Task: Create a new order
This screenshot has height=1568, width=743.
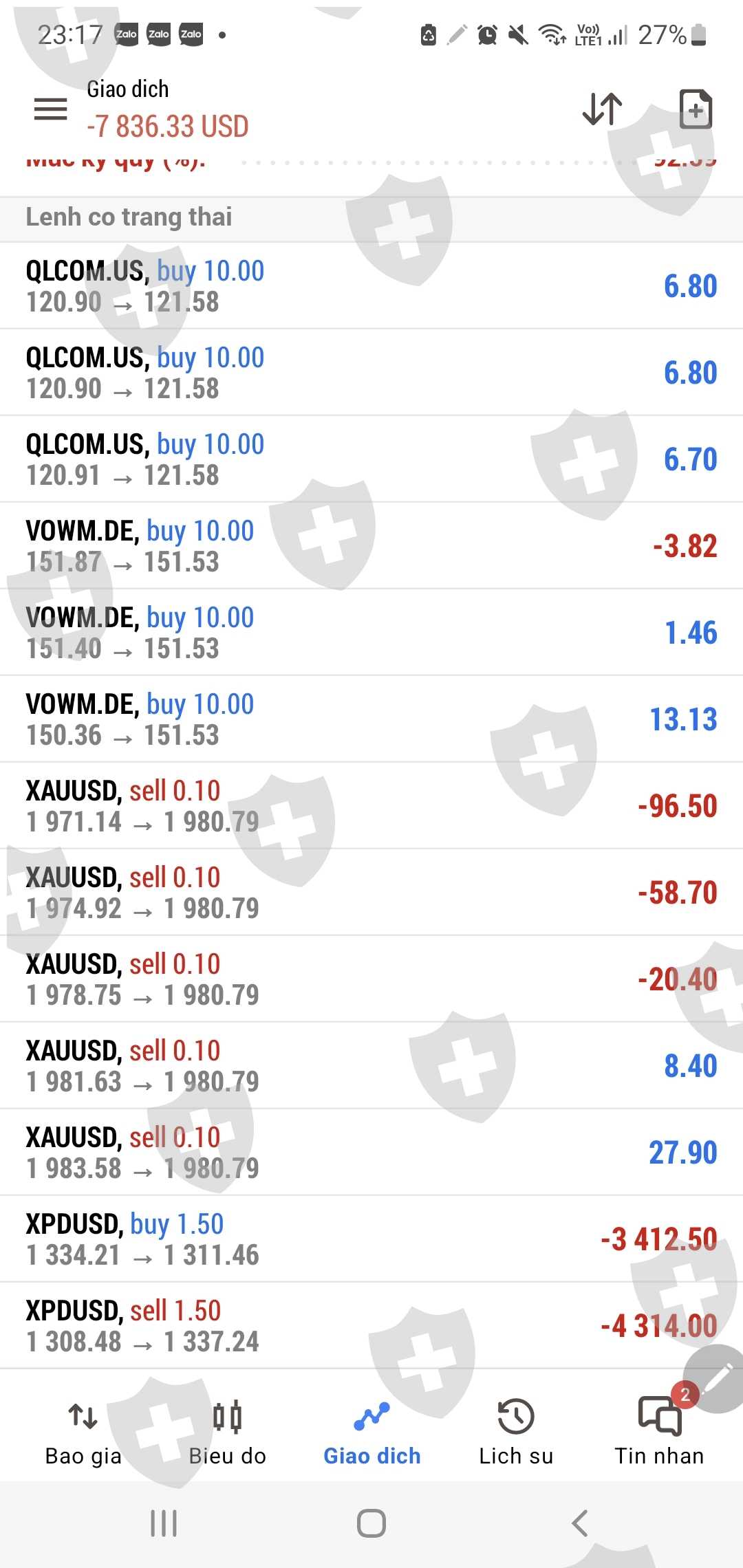Action: (695, 109)
